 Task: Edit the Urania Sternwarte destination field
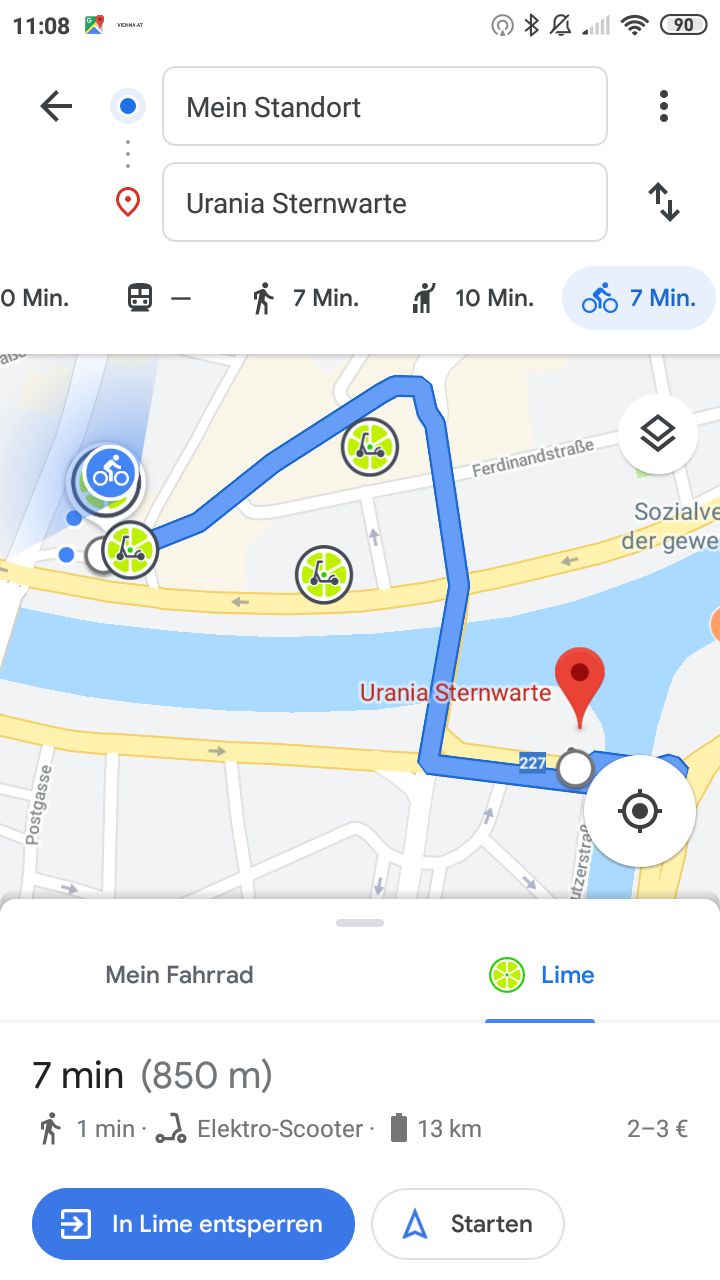pos(384,202)
